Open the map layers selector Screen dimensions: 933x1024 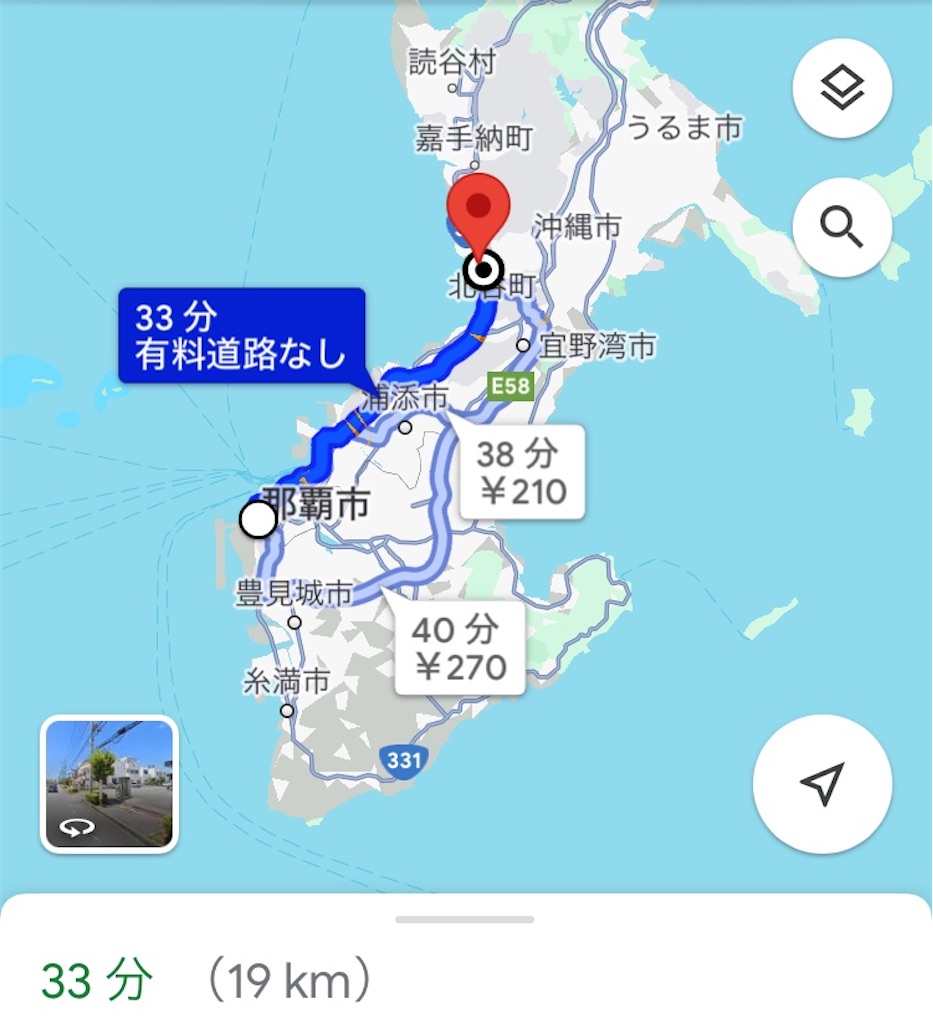841,88
